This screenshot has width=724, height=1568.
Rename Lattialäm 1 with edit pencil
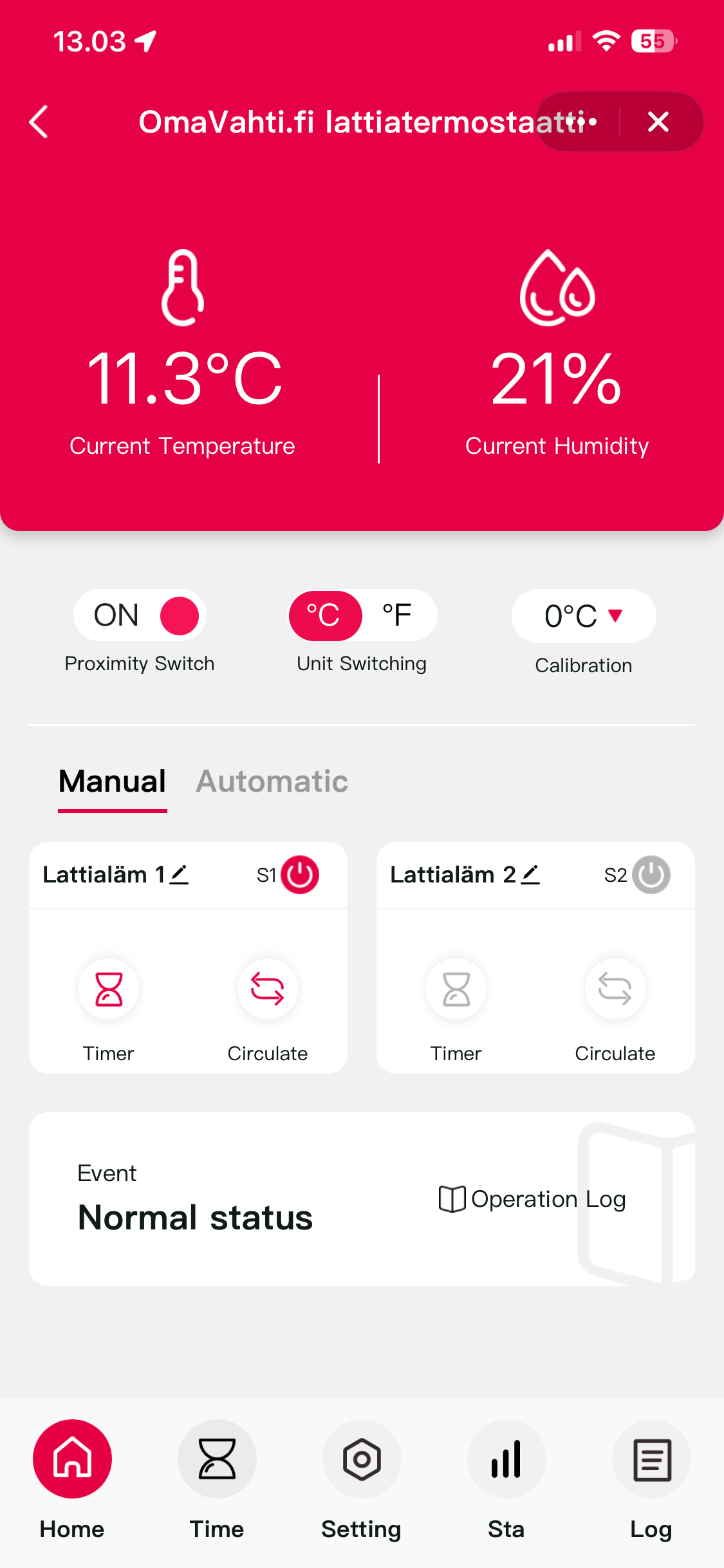[x=180, y=874]
